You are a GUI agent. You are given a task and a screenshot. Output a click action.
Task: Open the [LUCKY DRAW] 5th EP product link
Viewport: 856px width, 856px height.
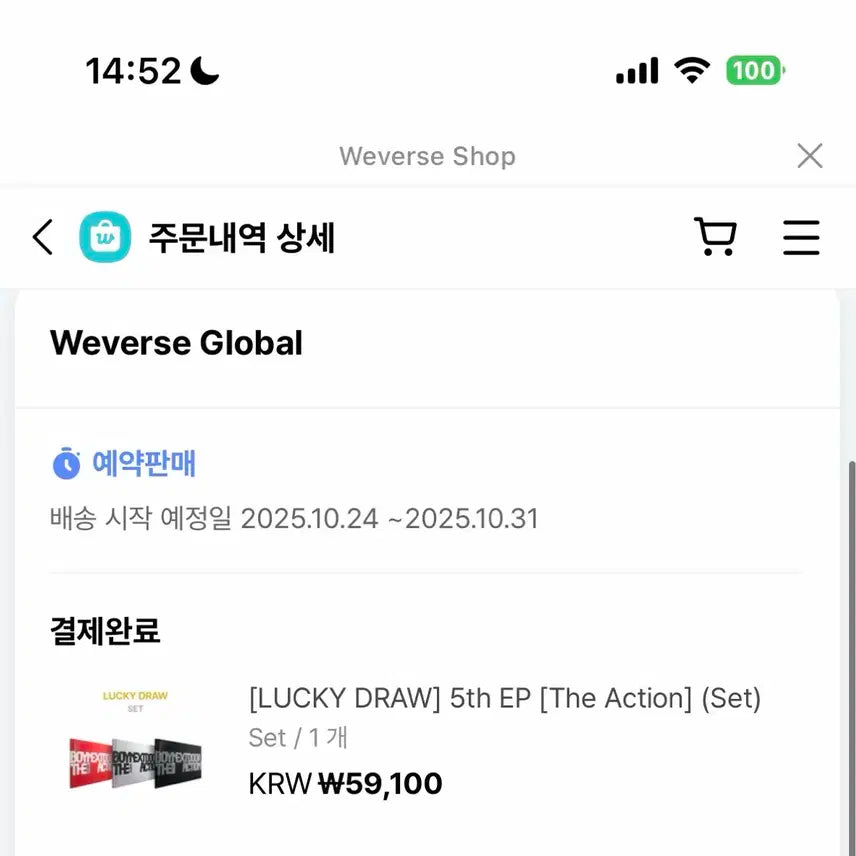pos(504,698)
